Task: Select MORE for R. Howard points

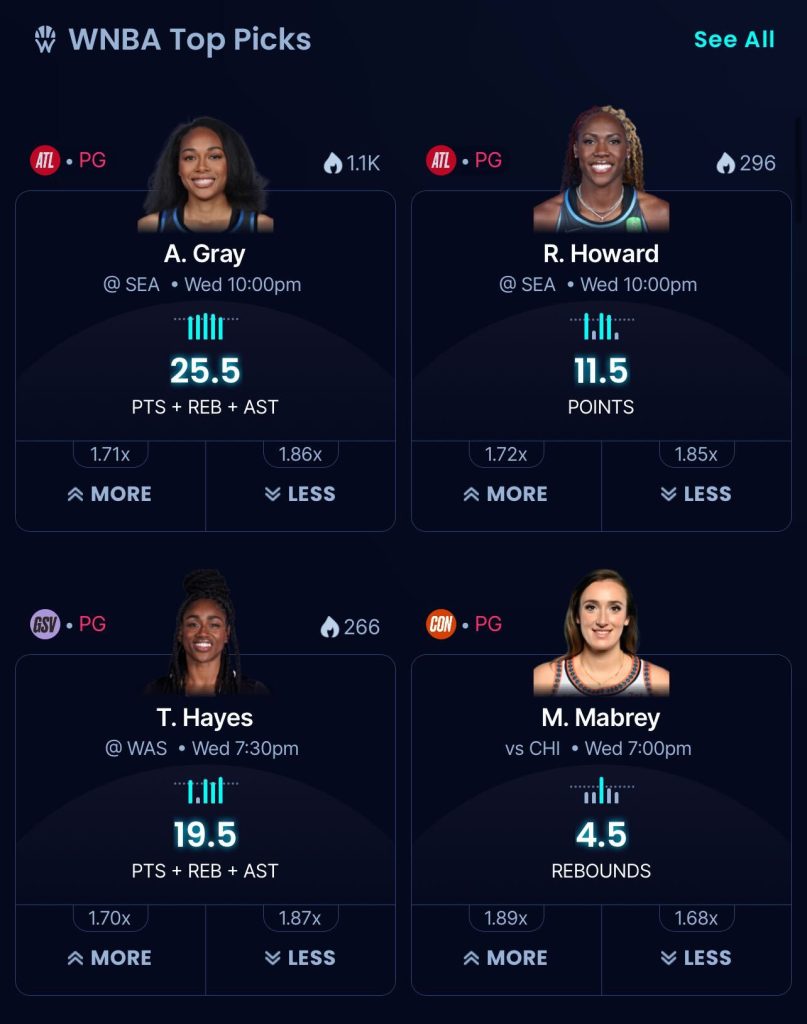Action: click(x=506, y=493)
